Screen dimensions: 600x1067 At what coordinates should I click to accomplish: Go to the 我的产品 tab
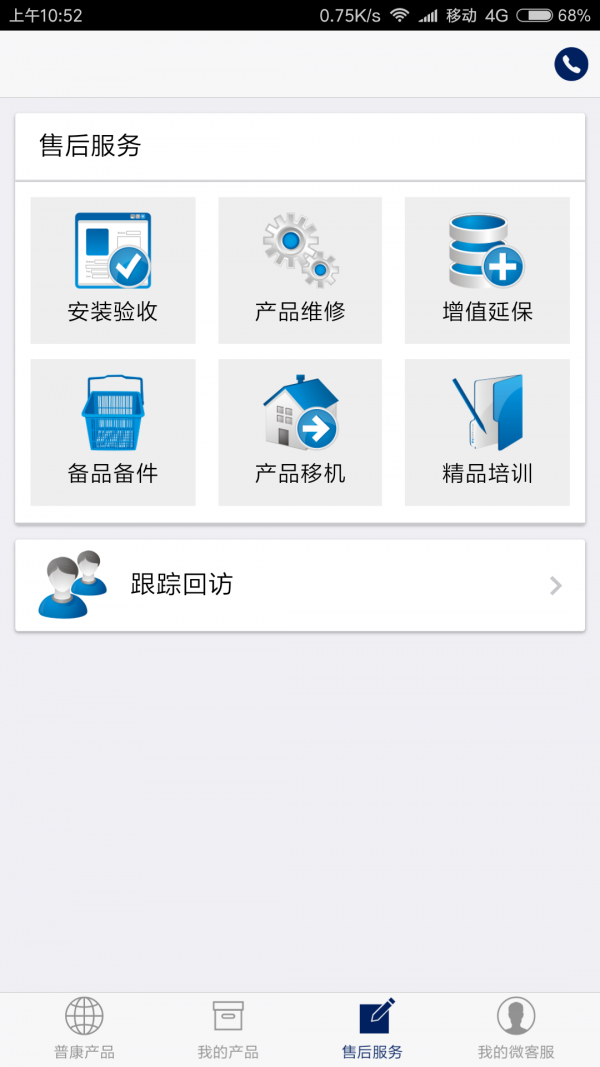click(228, 1028)
